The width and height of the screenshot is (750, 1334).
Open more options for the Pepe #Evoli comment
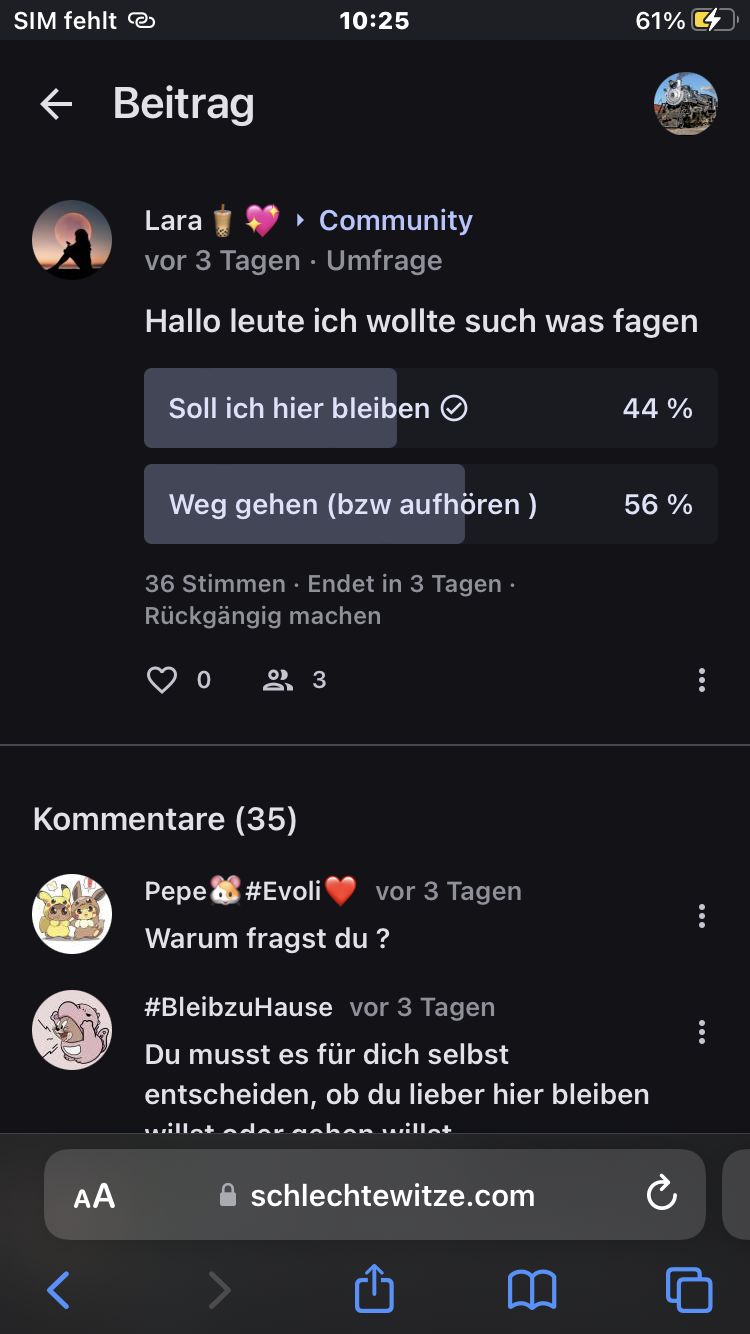(x=701, y=915)
